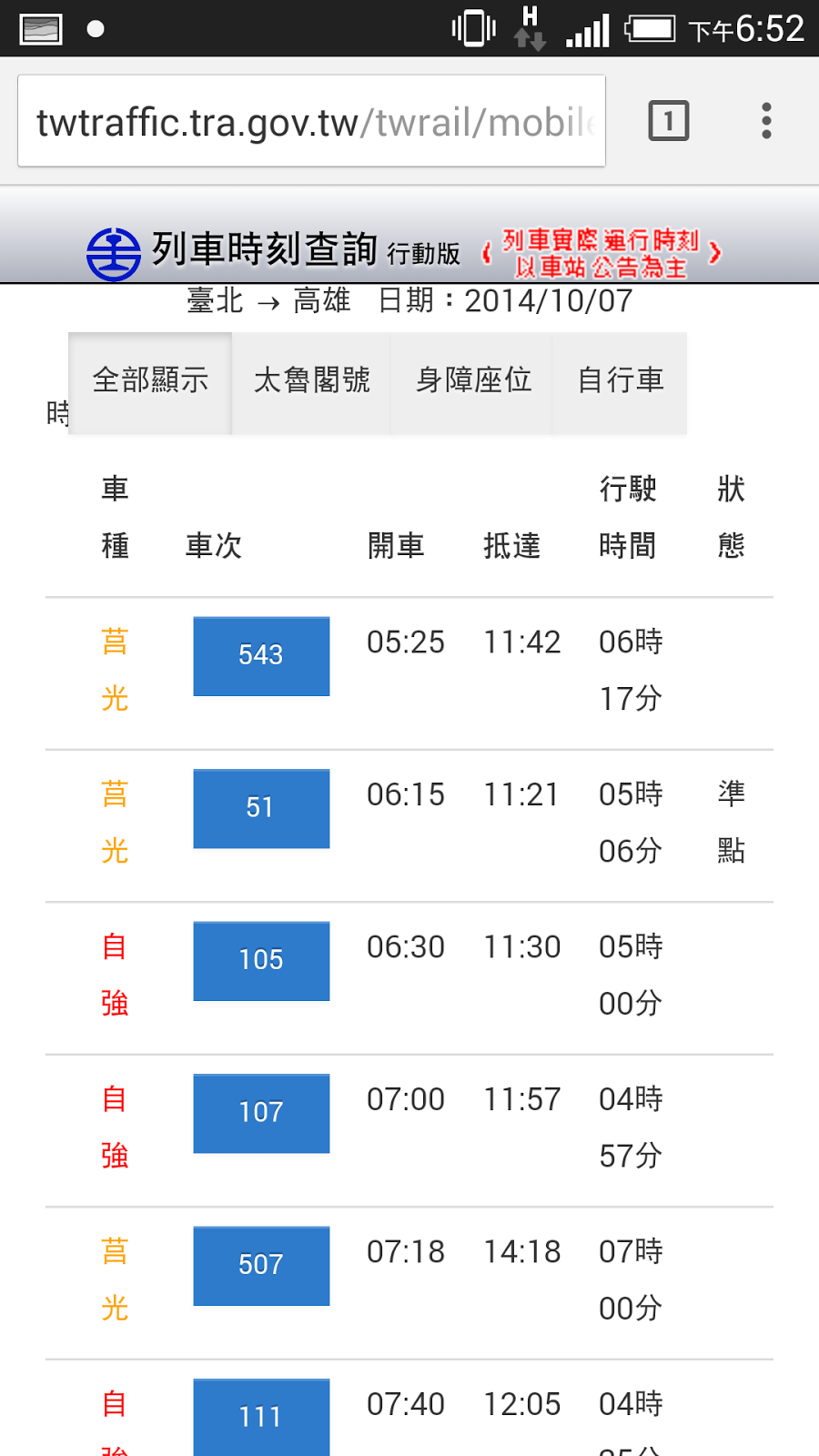This screenshot has width=819, height=1456.
Task: Open train number 543 details
Action: pyautogui.click(x=261, y=656)
